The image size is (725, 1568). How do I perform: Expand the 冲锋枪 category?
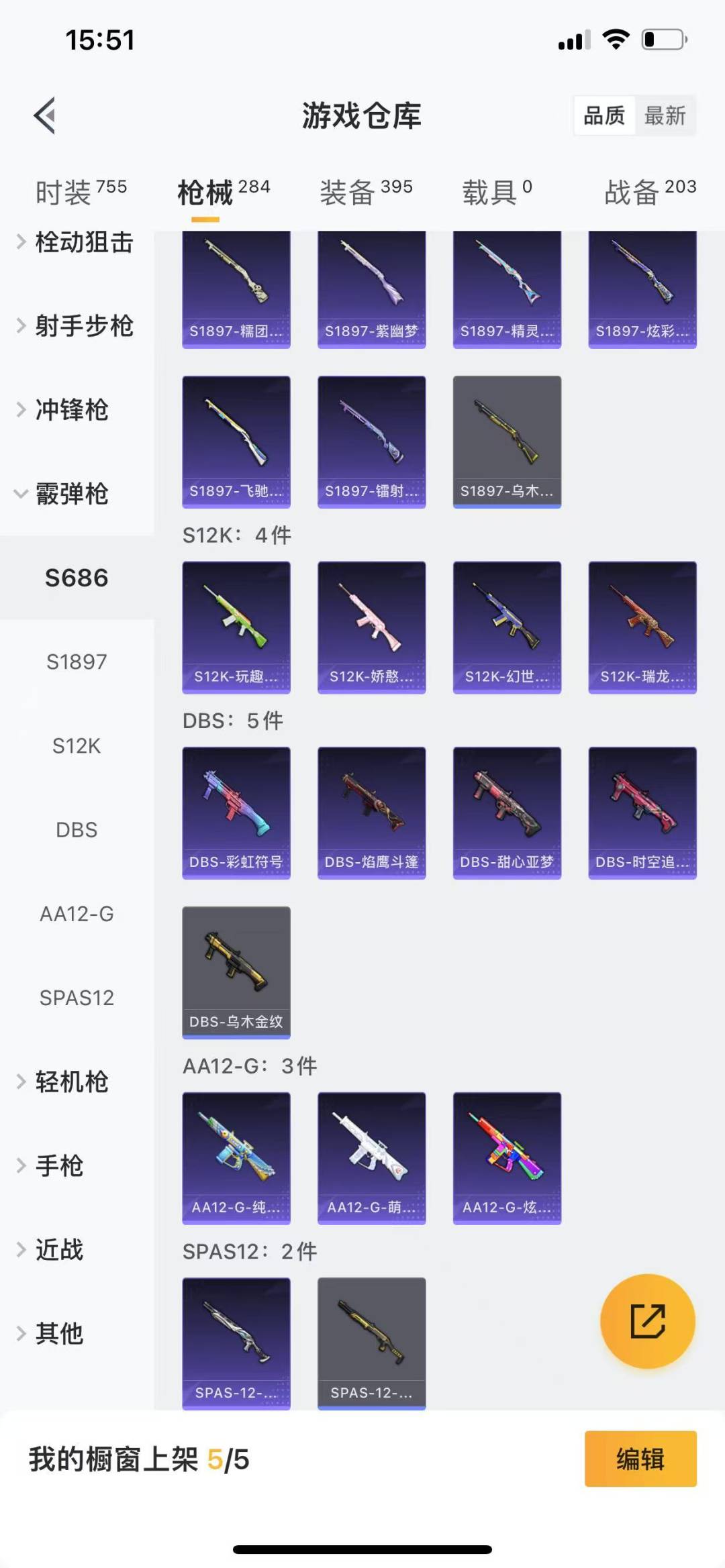(x=72, y=410)
